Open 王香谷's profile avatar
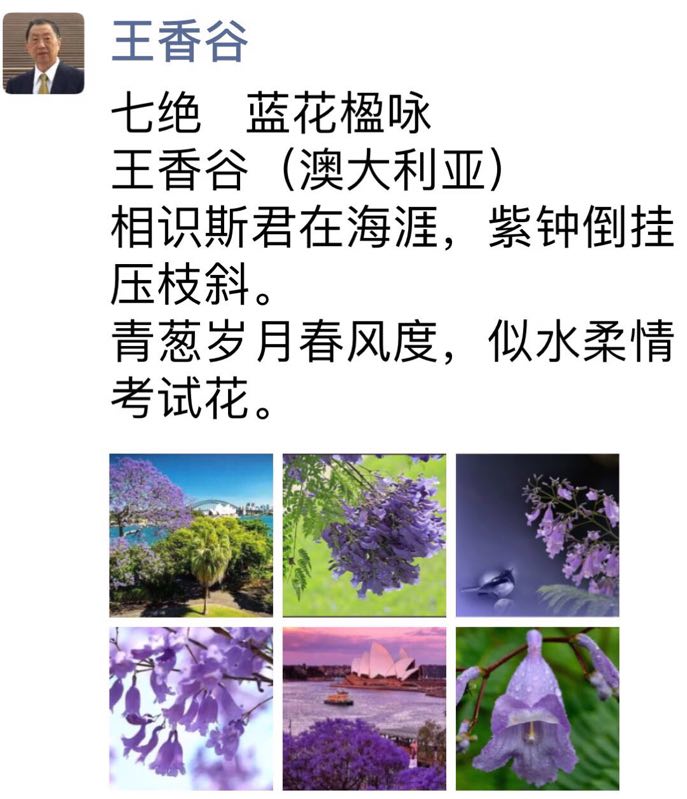 44,53
